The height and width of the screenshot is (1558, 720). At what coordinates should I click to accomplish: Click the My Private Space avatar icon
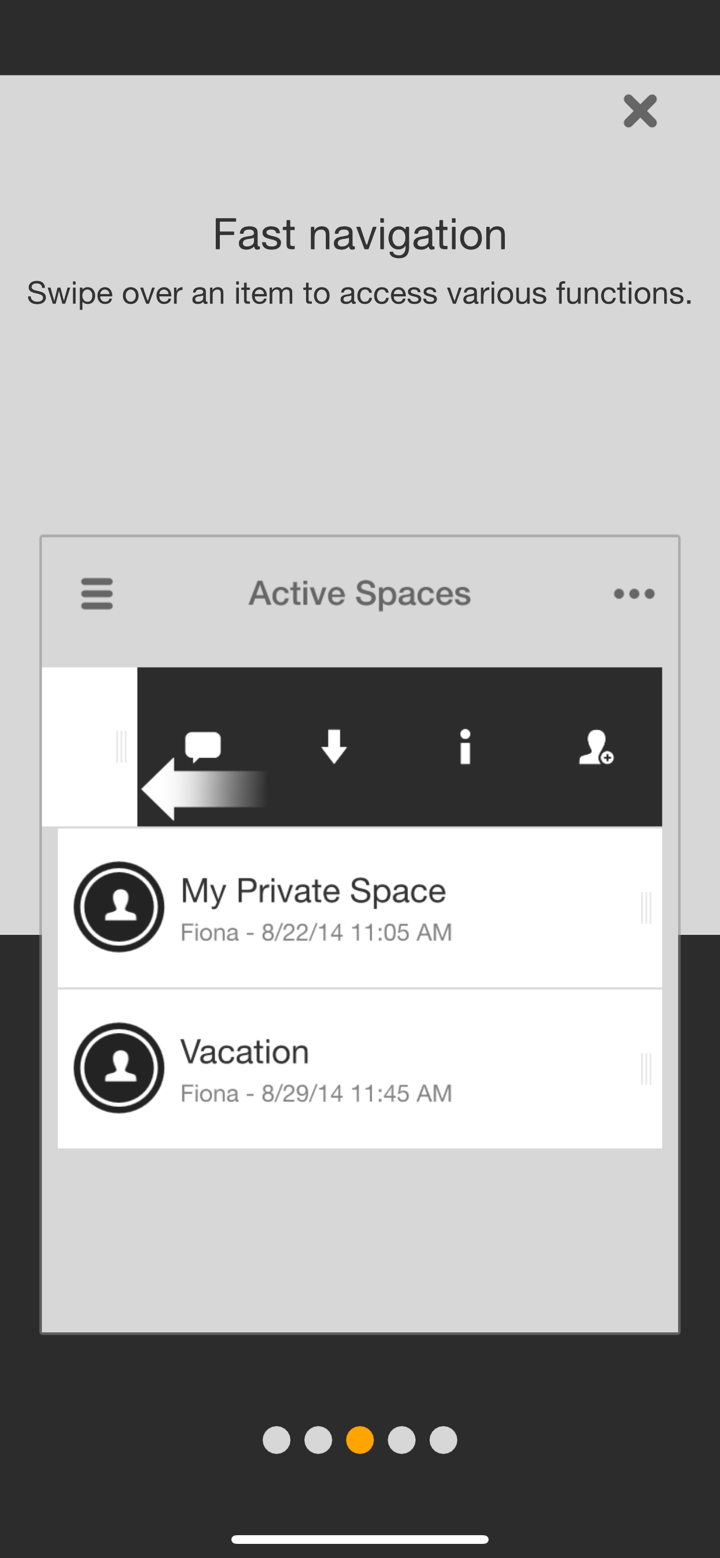tap(119, 906)
